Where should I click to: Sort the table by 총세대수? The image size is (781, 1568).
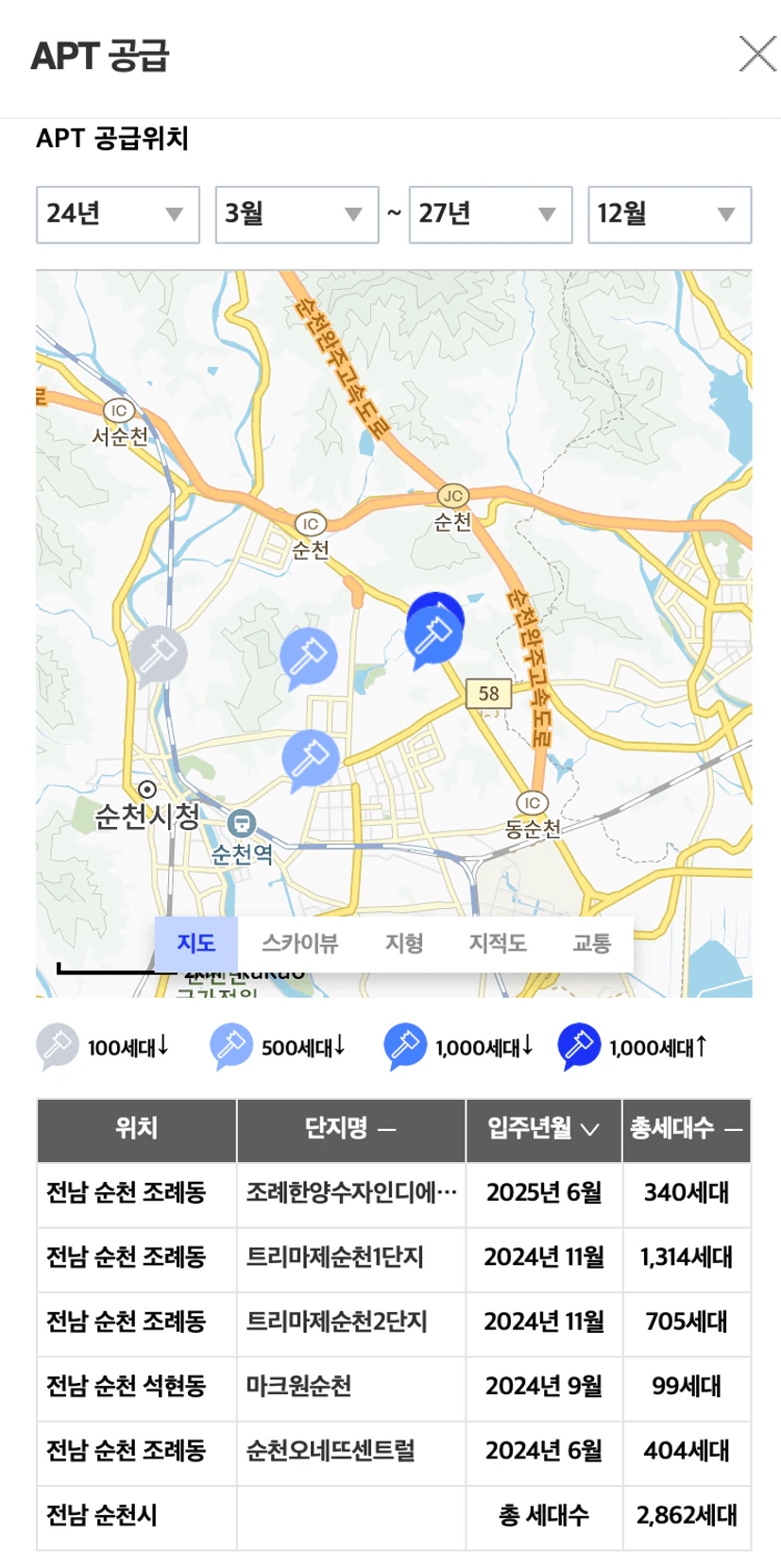pos(687,1129)
